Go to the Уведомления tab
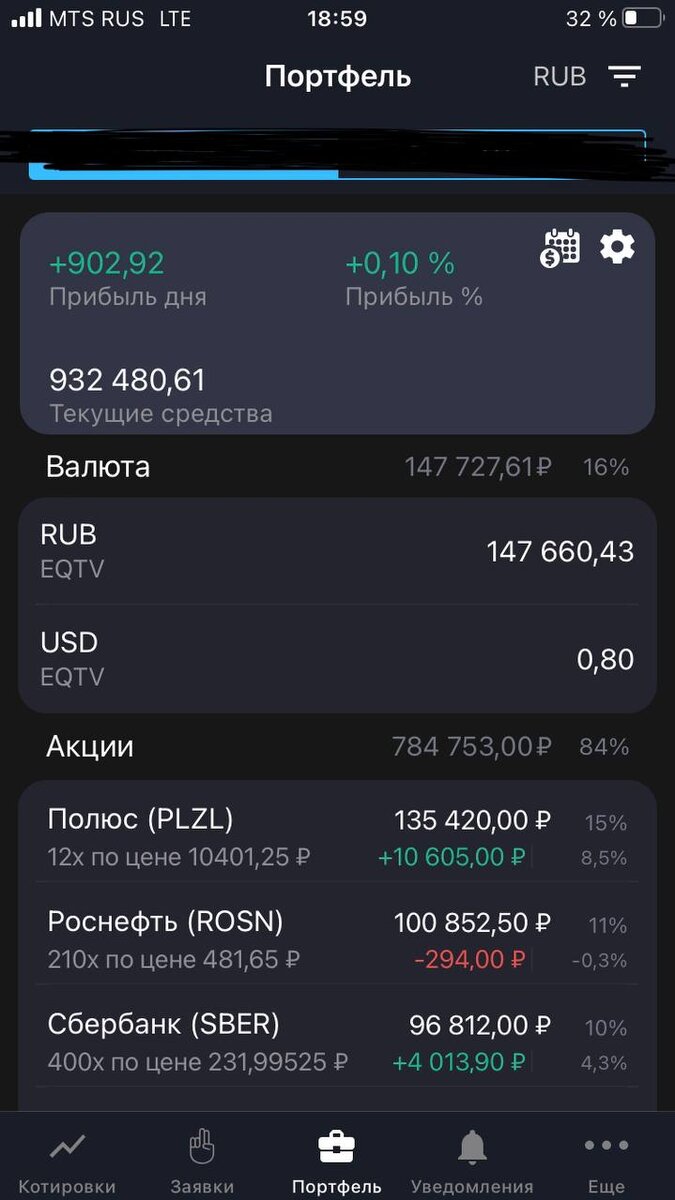 (472, 1160)
